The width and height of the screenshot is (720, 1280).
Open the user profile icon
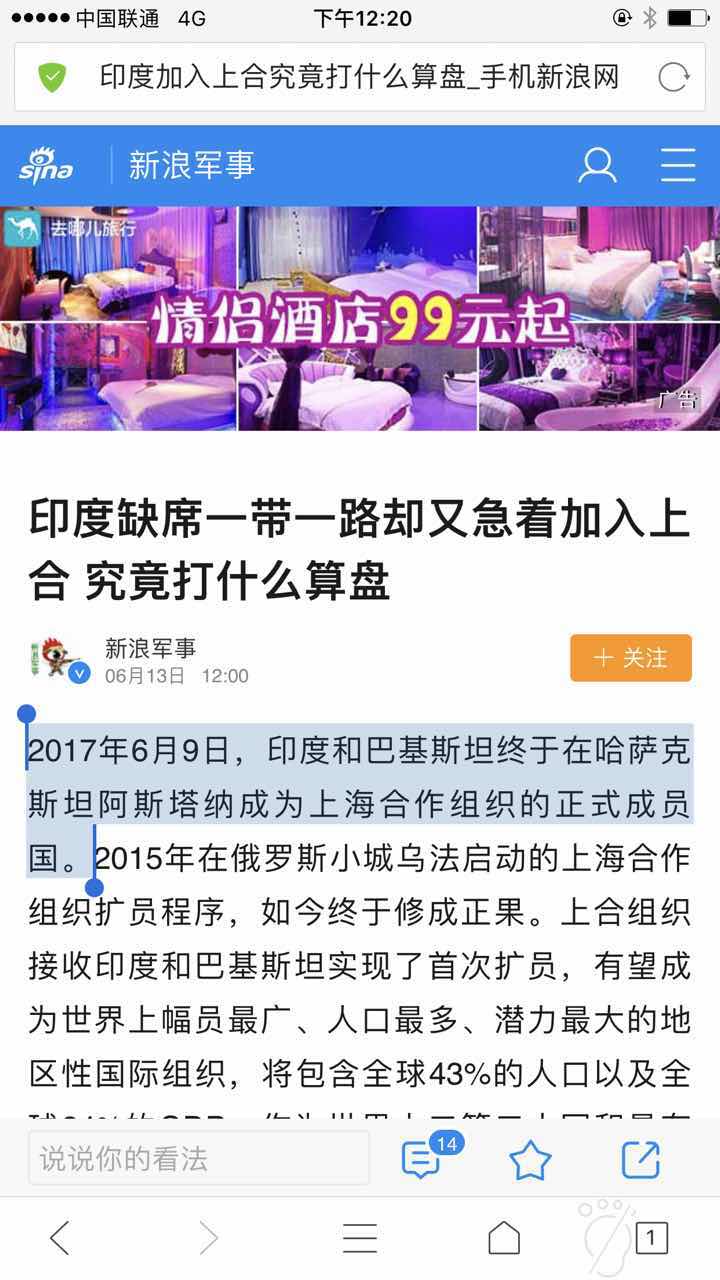tap(597, 165)
